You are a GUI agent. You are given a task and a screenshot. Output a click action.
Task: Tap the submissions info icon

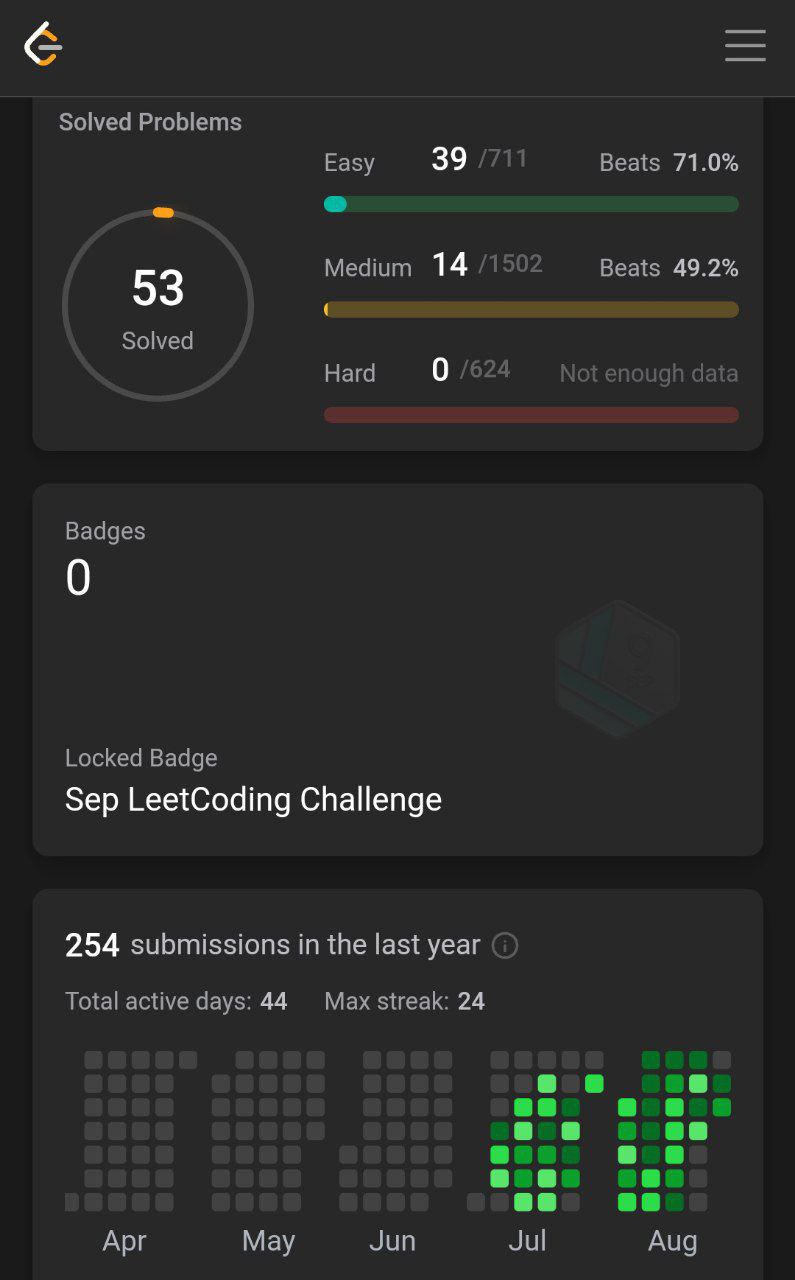[505, 946]
